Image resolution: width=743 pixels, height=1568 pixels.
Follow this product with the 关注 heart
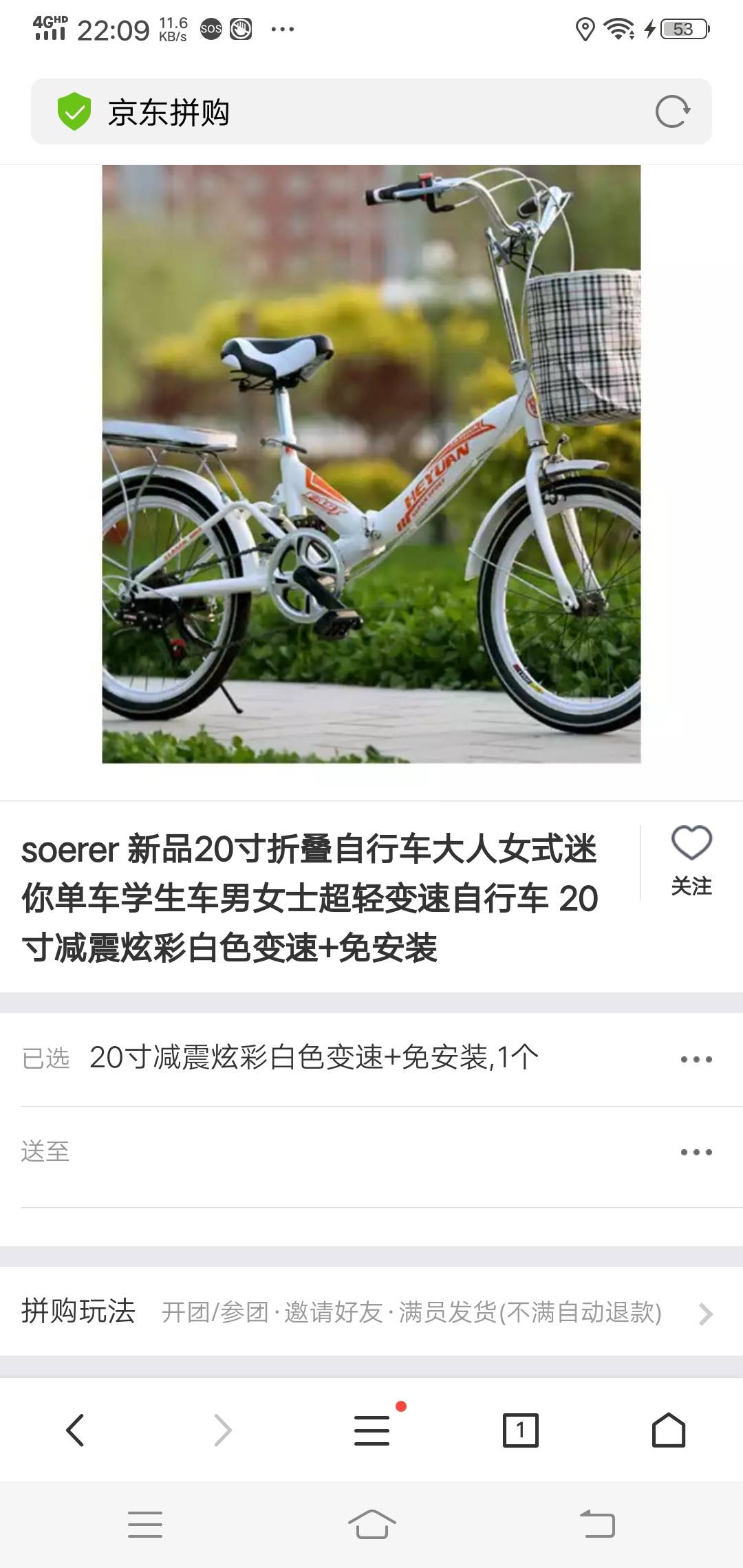coord(691,860)
